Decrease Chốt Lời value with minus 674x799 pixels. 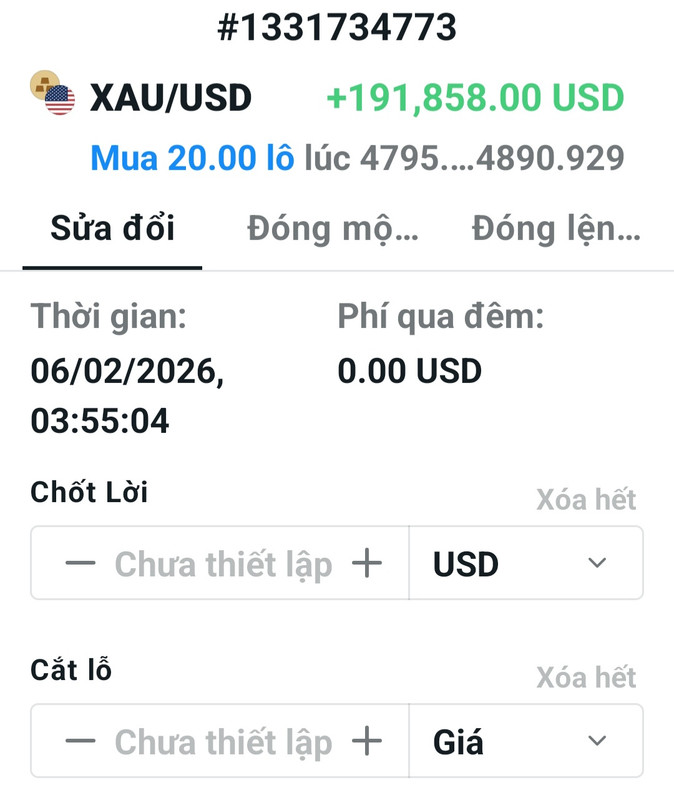[80, 564]
